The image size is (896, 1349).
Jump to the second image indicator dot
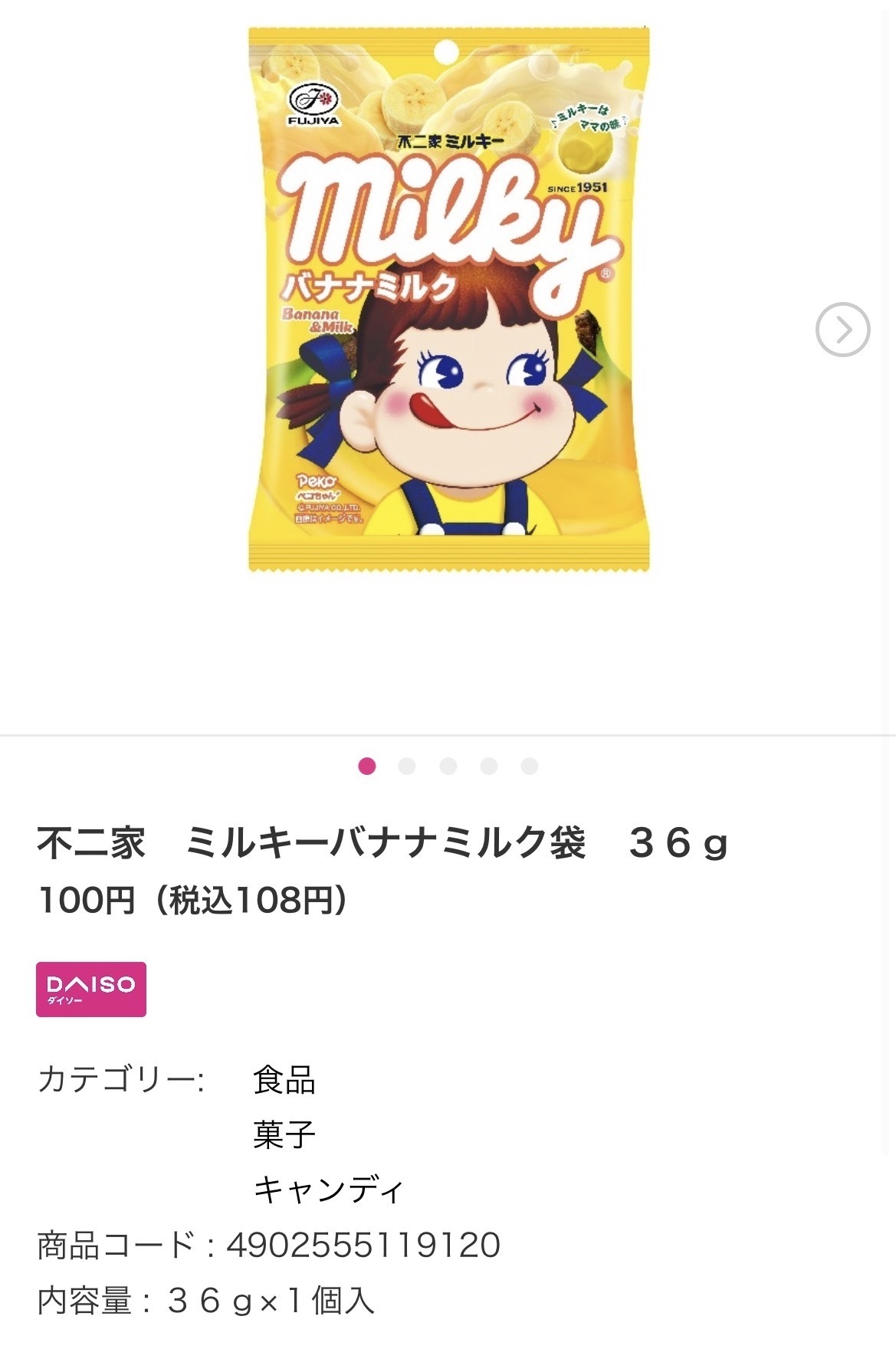point(407,766)
